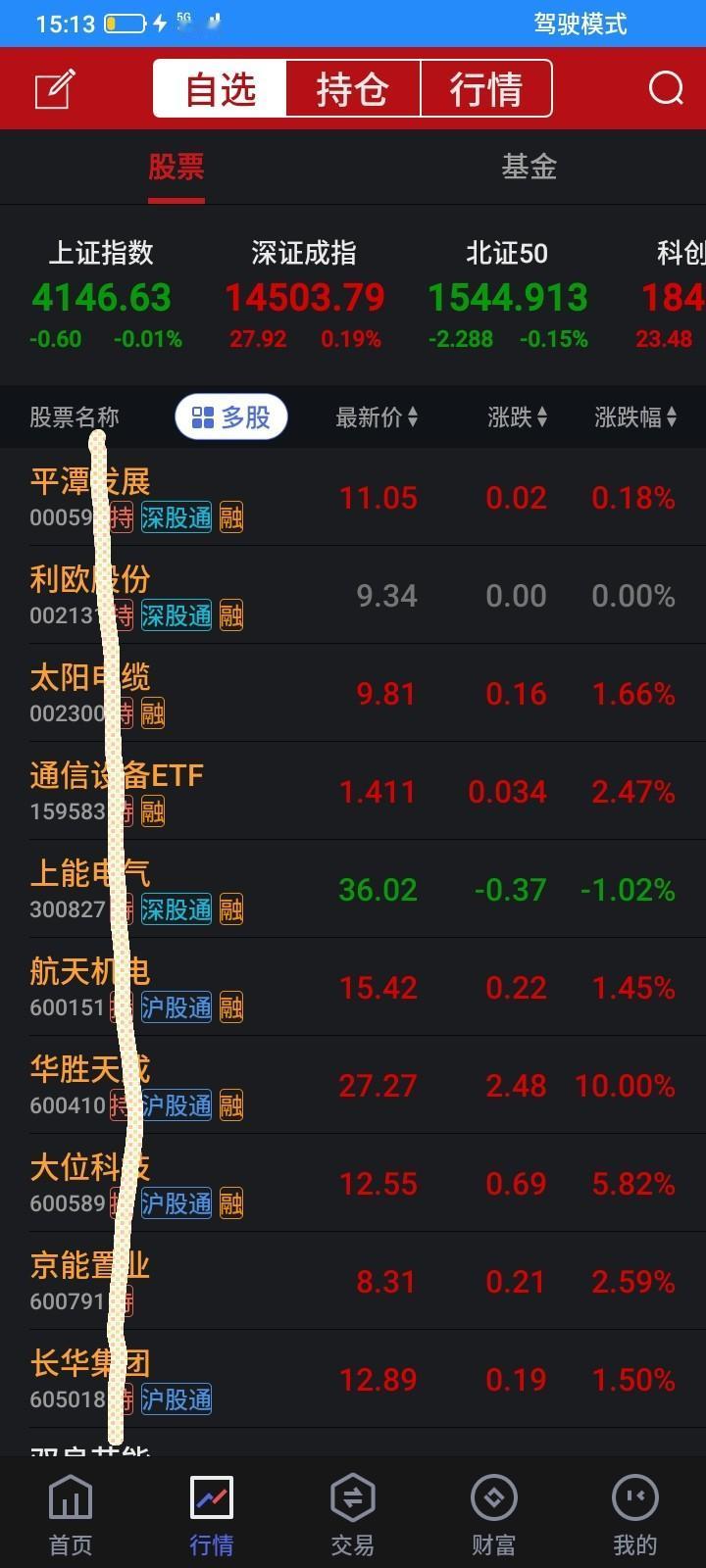Switch to the 交易 tab
706x1568 pixels.
(x=352, y=1515)
